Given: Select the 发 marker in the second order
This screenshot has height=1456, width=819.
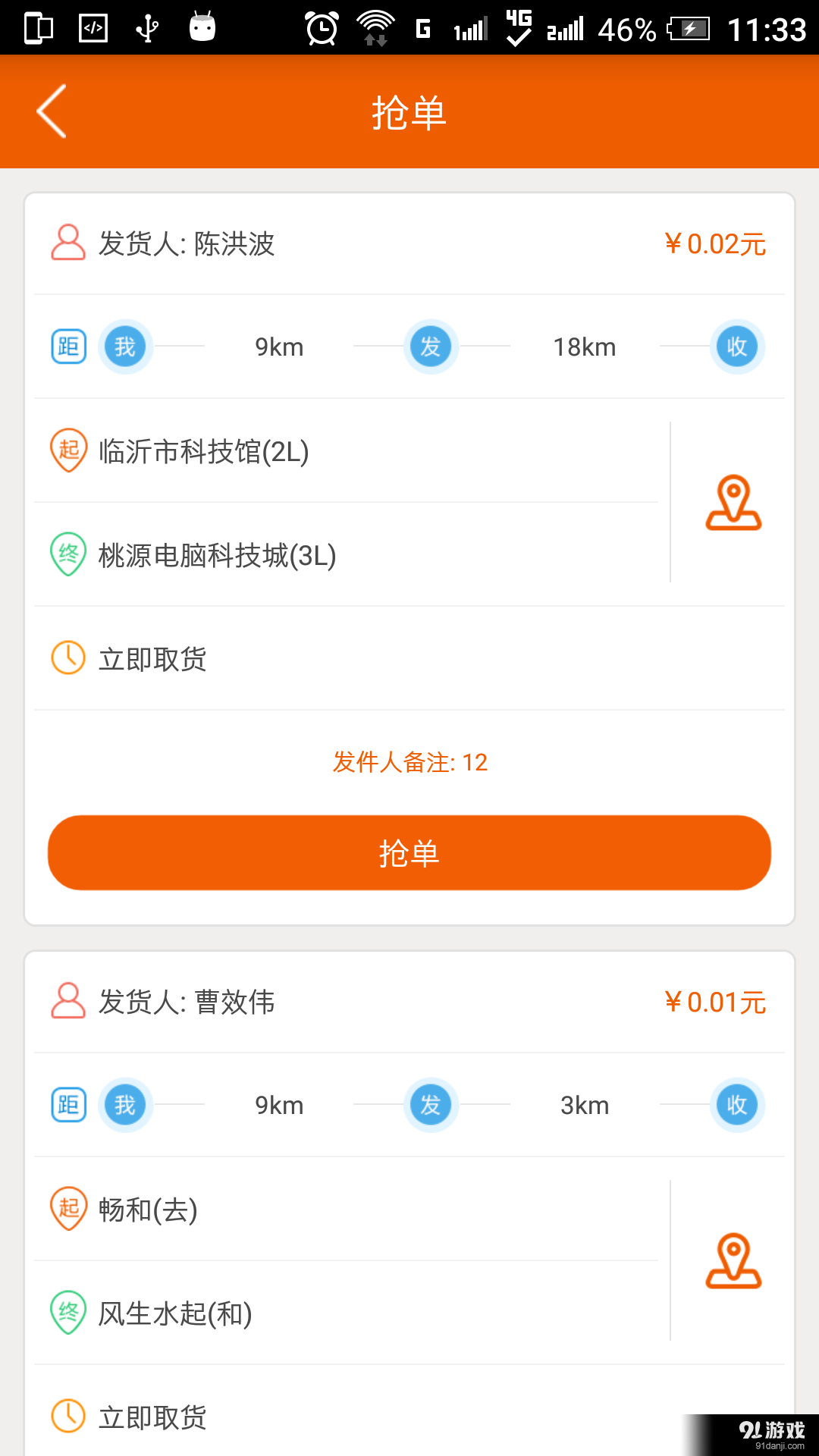Looking at the screenshot, I should coord(431,1105).
